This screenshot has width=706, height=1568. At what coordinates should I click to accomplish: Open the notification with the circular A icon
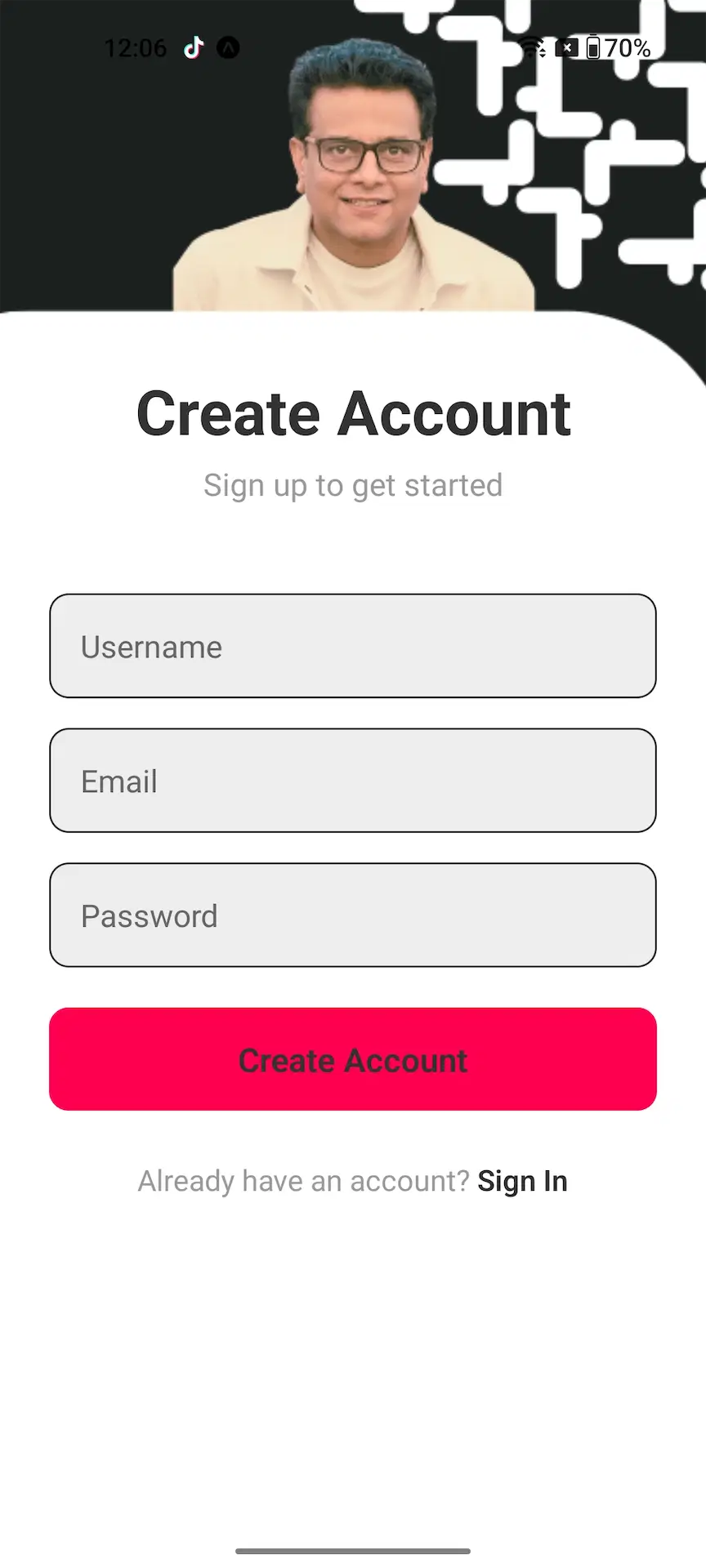tap(227, 47)
